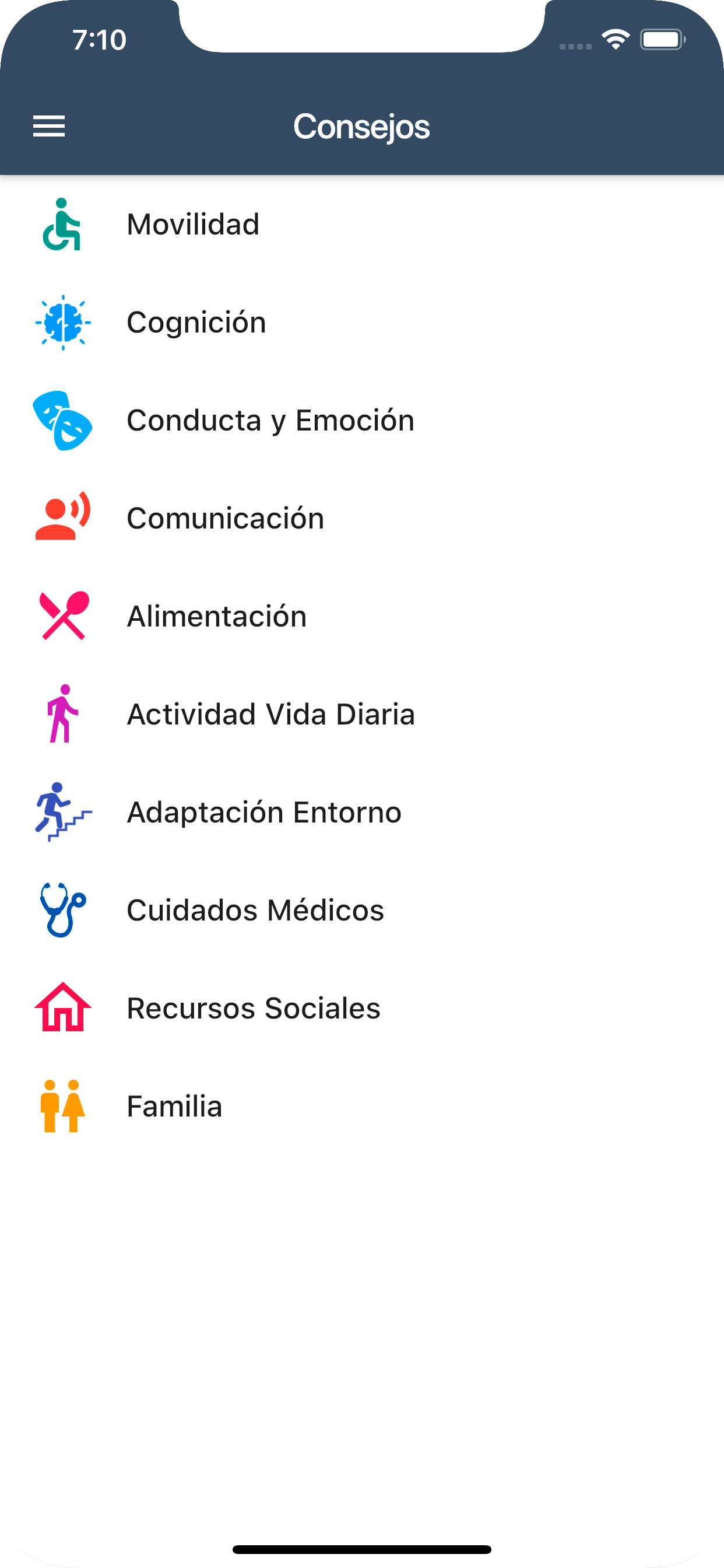Viewport: 724px width, 1568px height.
Task: Go to Comunicación tips
Action: pyautogui.click(x=362, y=518)
